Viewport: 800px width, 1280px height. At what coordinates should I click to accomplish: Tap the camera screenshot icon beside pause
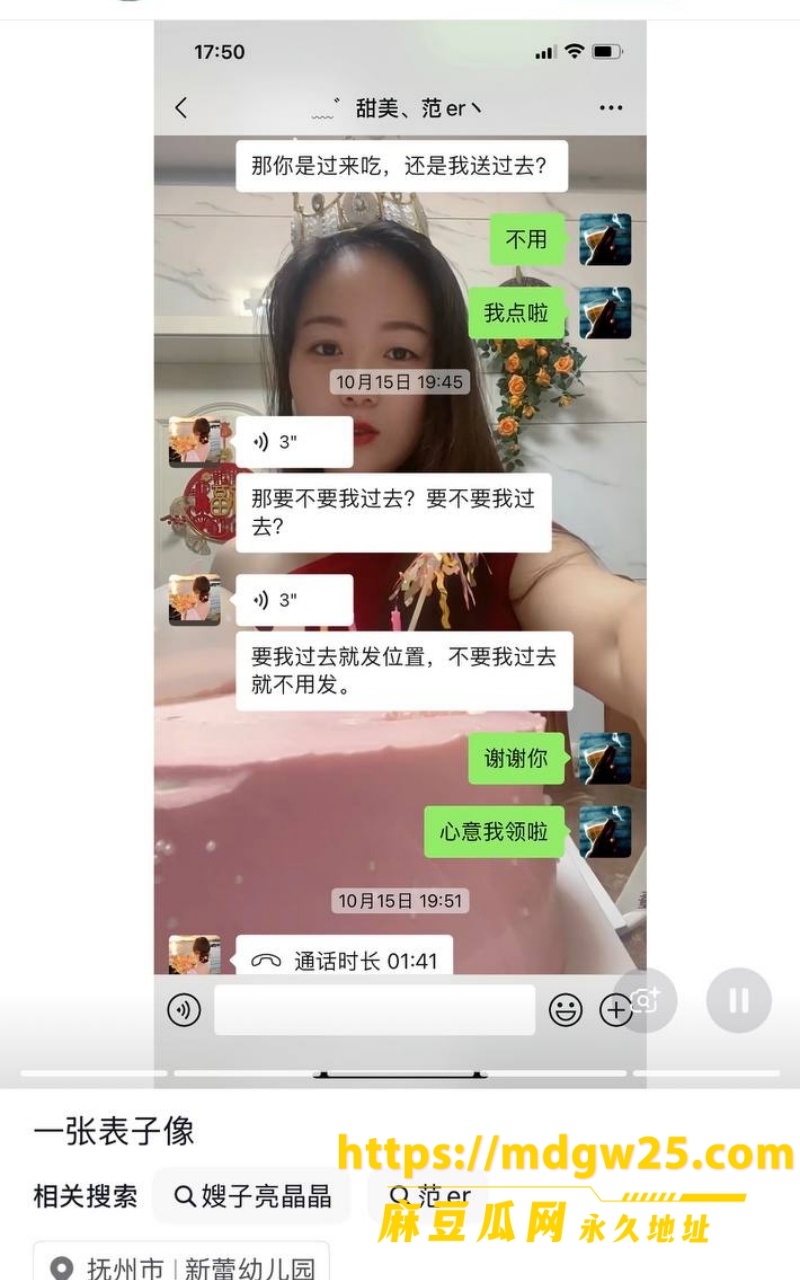pyautogui.click(x=645, y=1000)
